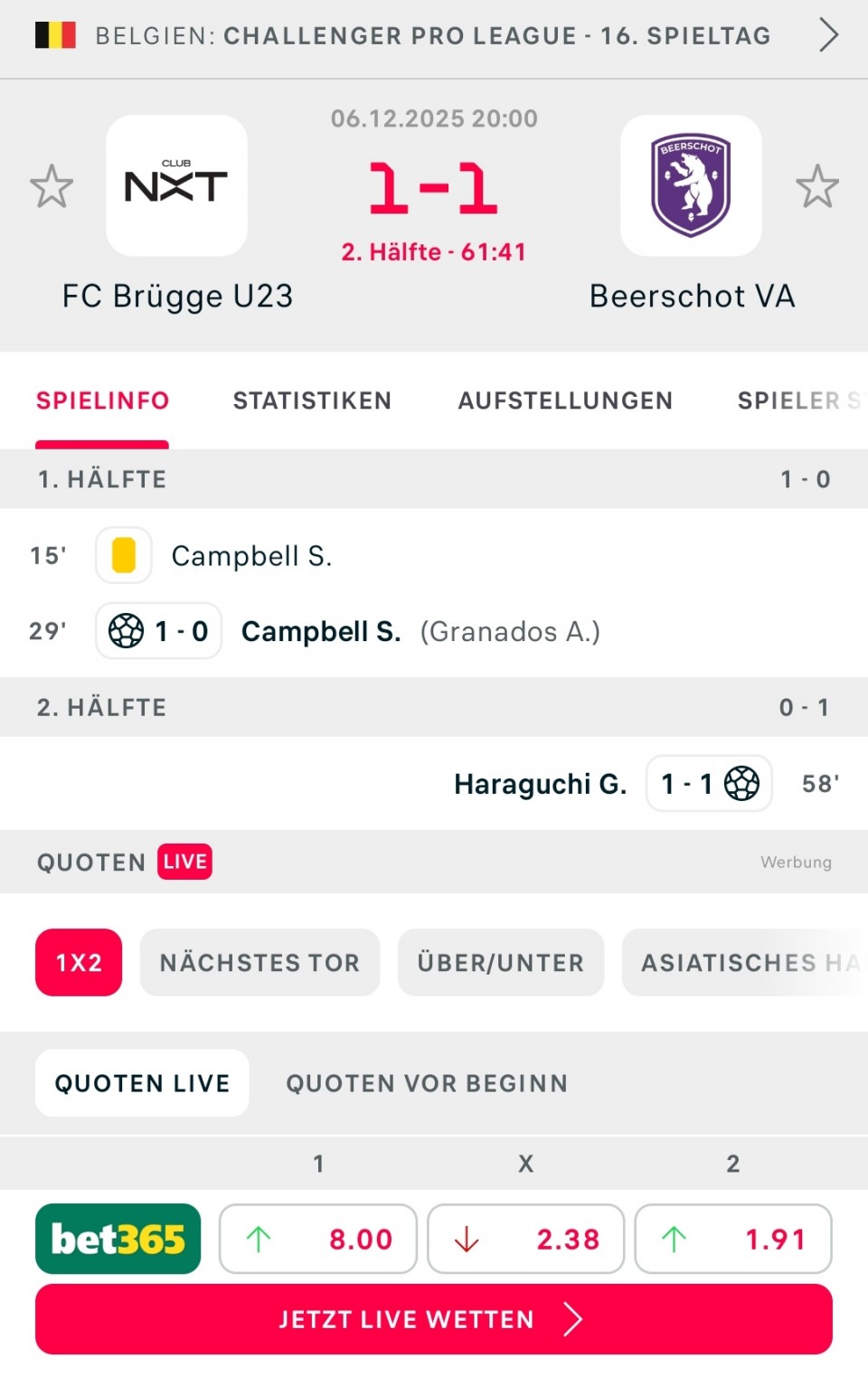Show Nächstes Tor odds

259,963
